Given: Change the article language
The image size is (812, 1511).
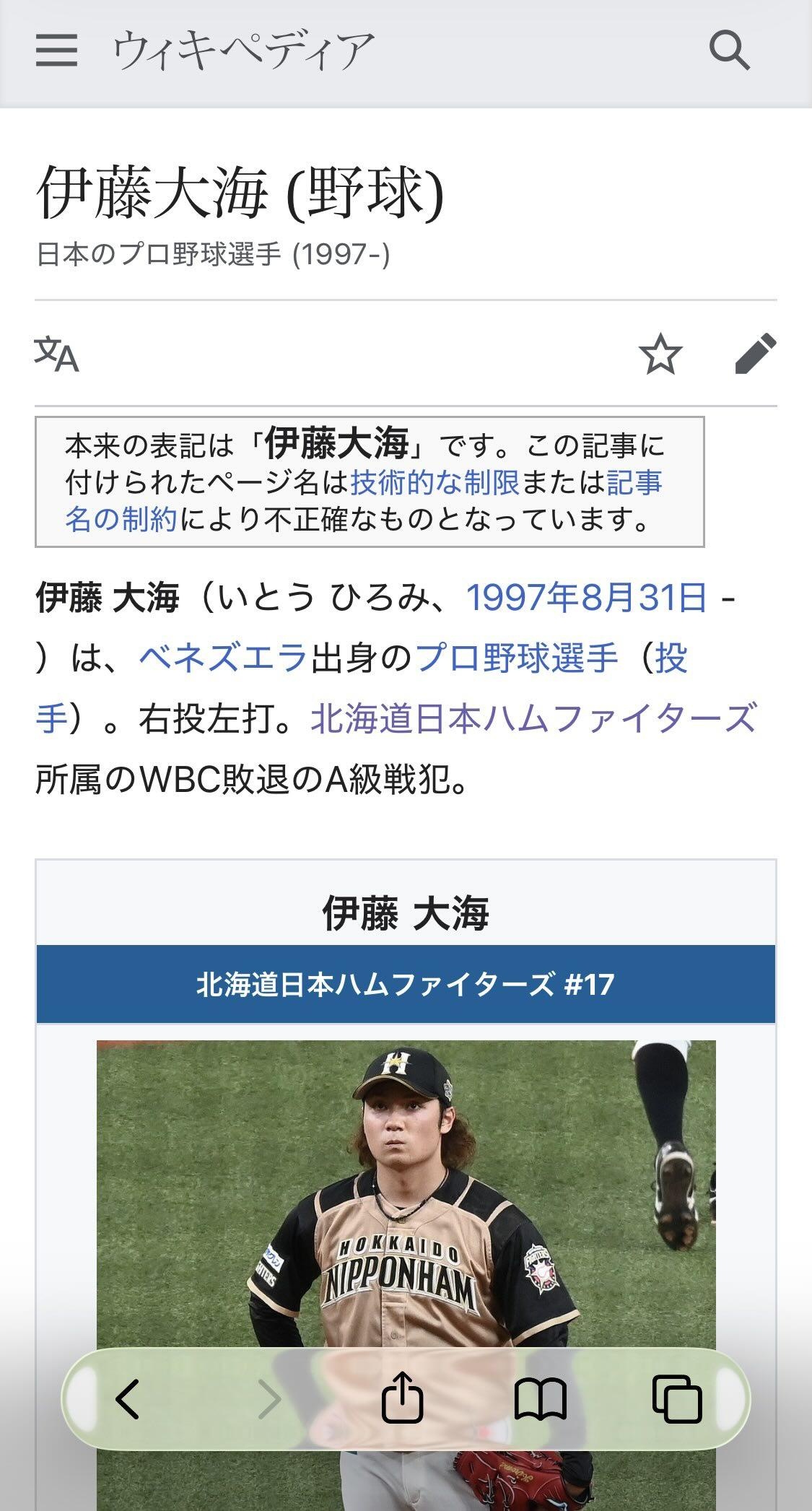Looking at the screenshot, I should [x=56, y=354].
